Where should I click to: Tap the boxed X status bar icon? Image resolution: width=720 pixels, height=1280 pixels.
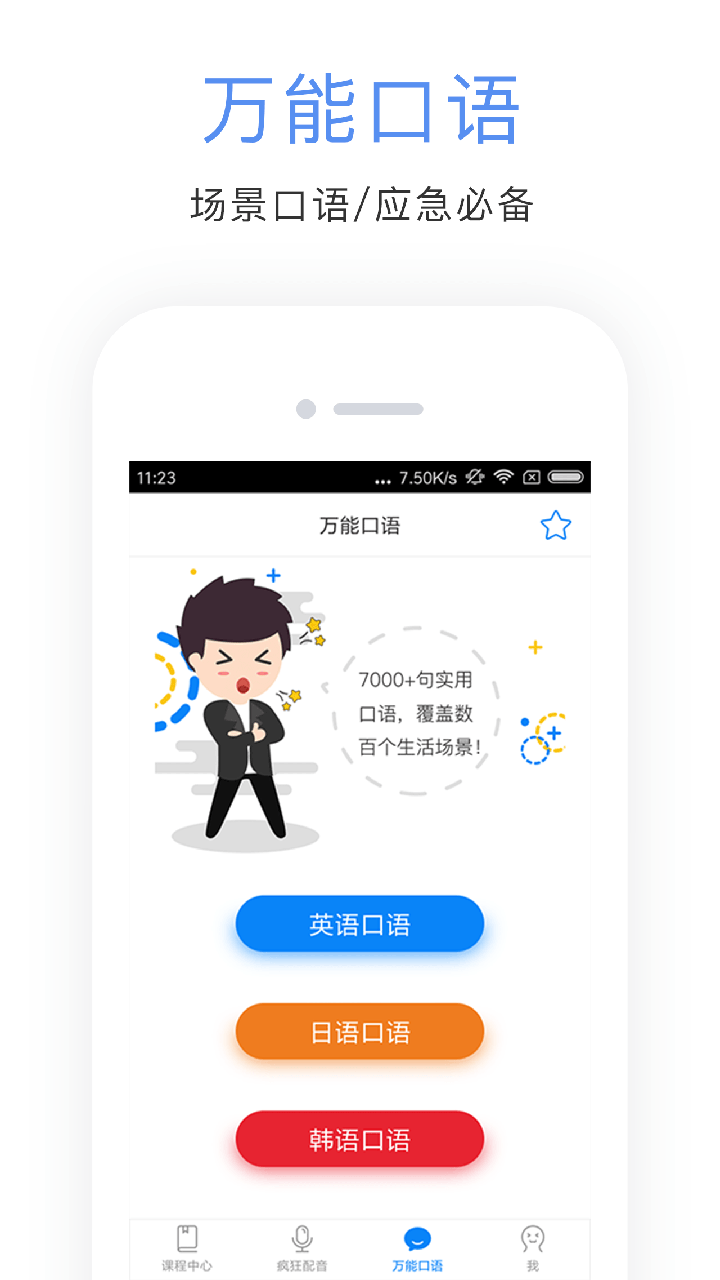pos(531,478)
